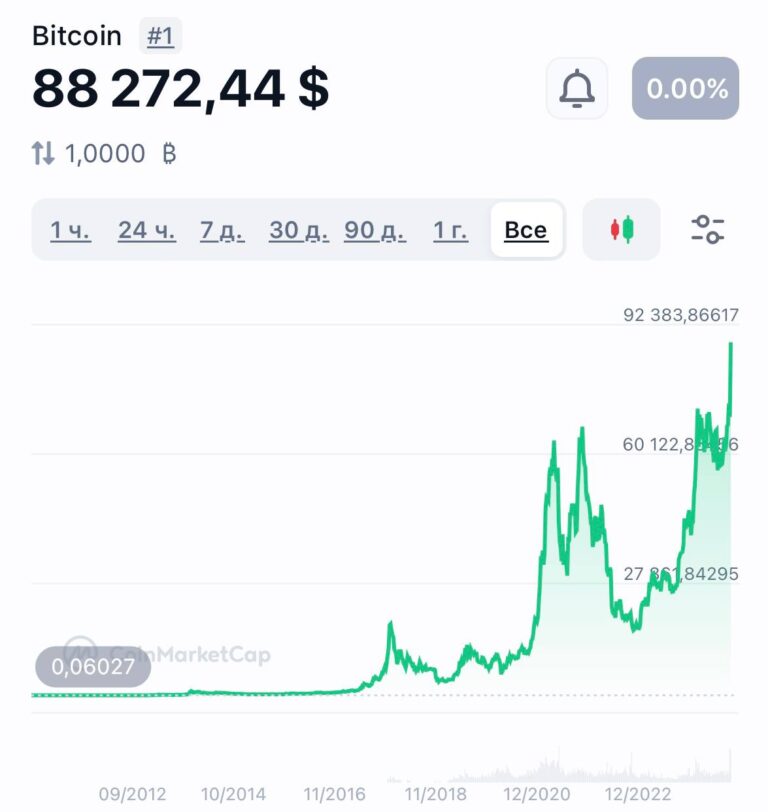This screenshot has width=768, height=812.
Task: Tap the 0.00% price change badge
Action: 686,89
